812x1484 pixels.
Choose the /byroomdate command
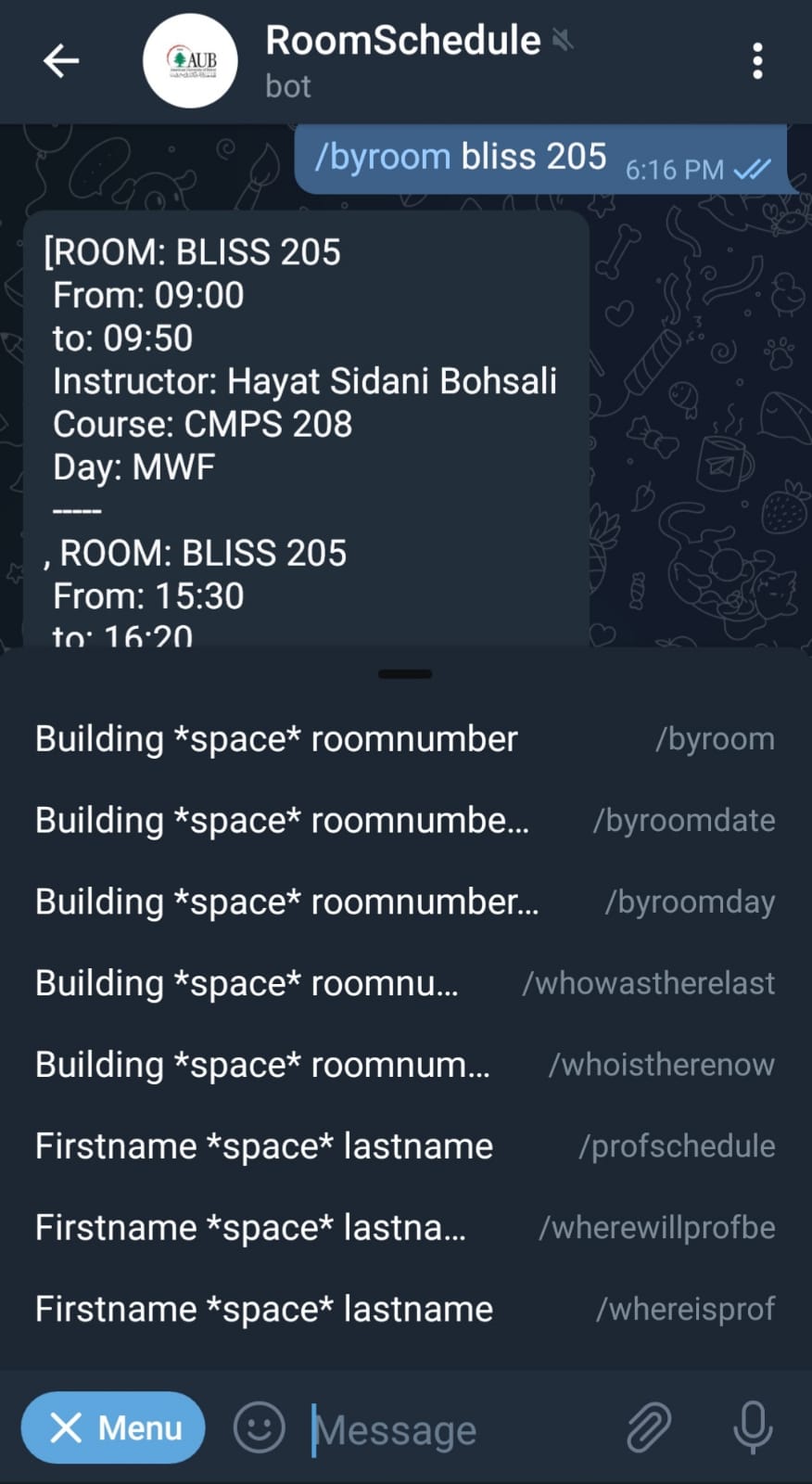pos(406,820)
